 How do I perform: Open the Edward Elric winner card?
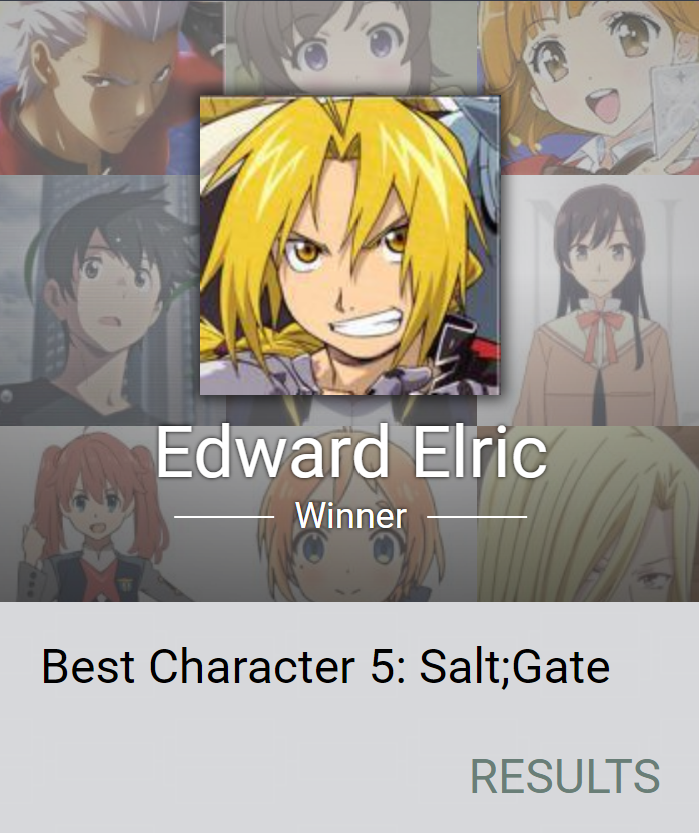click(x=349, y=247)
